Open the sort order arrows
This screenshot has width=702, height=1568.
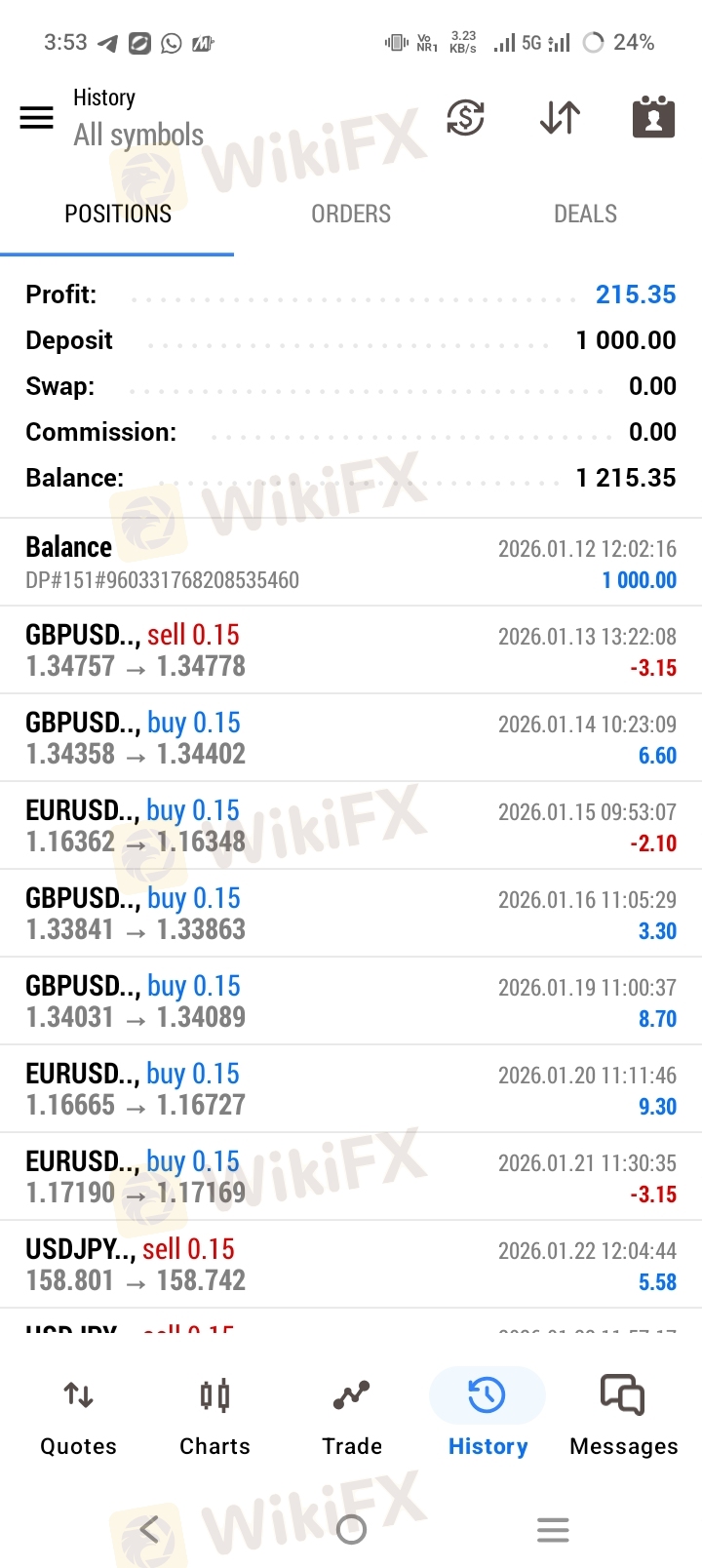coord(560,118)
